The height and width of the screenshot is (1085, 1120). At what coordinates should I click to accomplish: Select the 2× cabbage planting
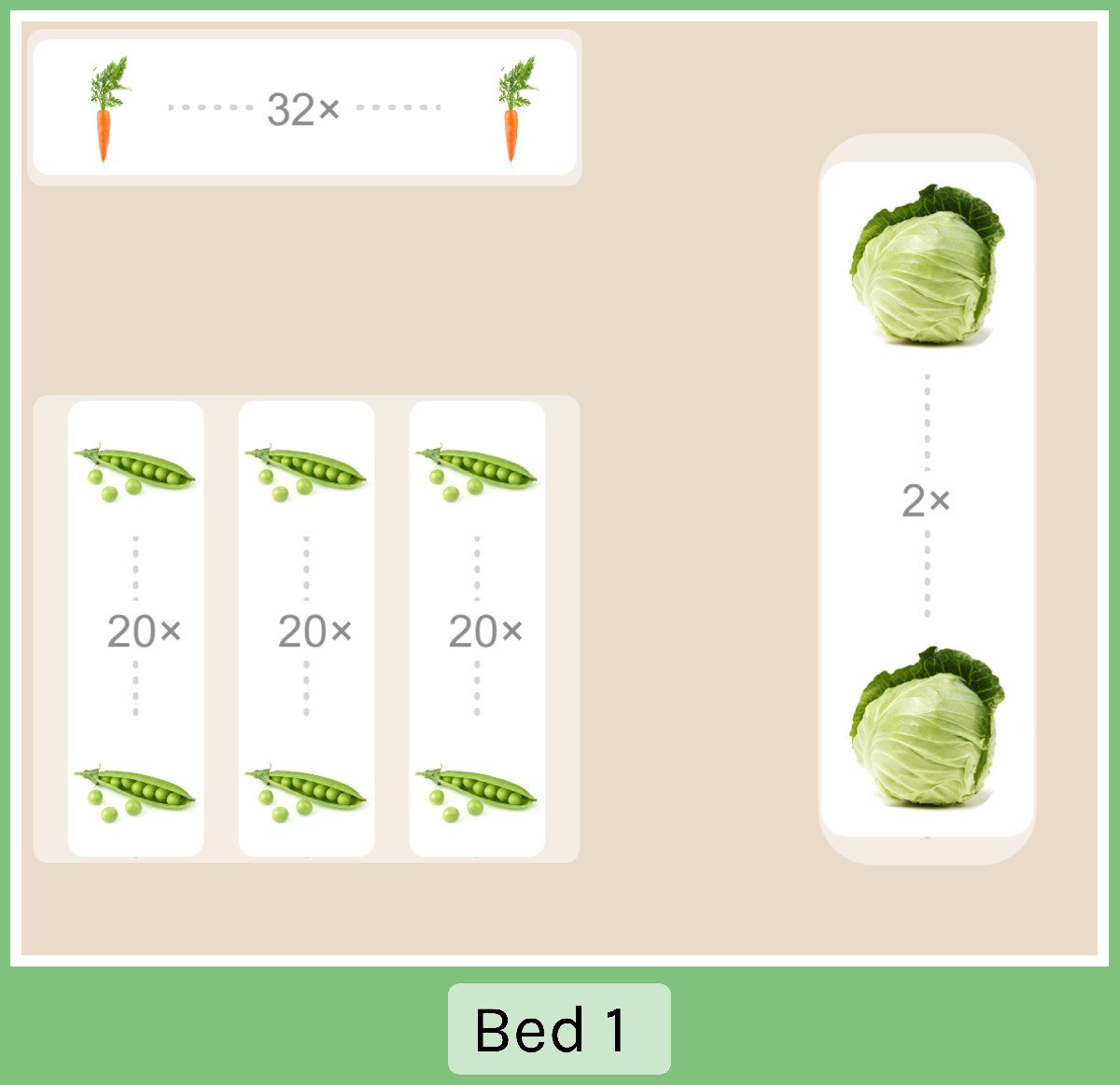[926, 500]
